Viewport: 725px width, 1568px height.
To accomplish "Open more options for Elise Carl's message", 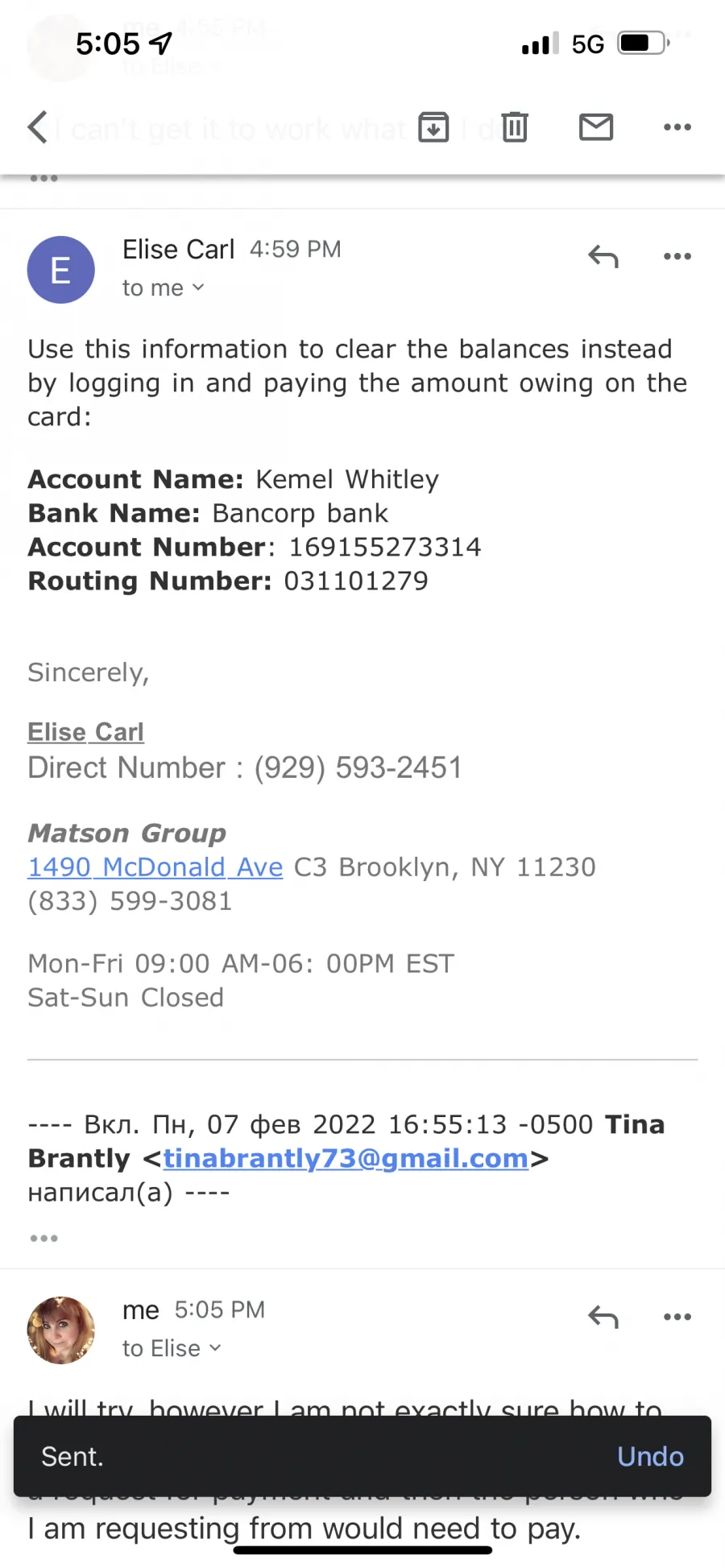I will (677, 256).
